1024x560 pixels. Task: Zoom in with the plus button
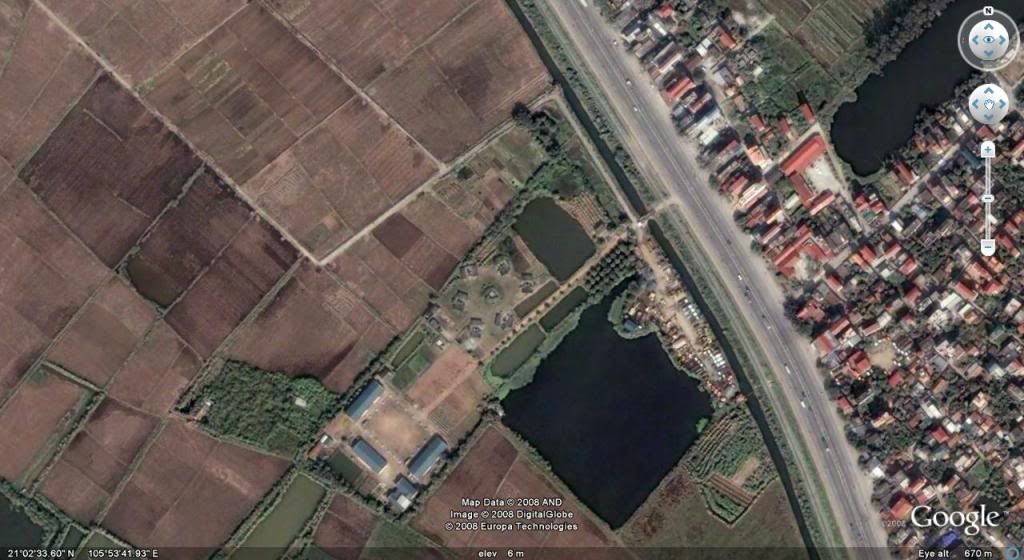tap(988, 150)
